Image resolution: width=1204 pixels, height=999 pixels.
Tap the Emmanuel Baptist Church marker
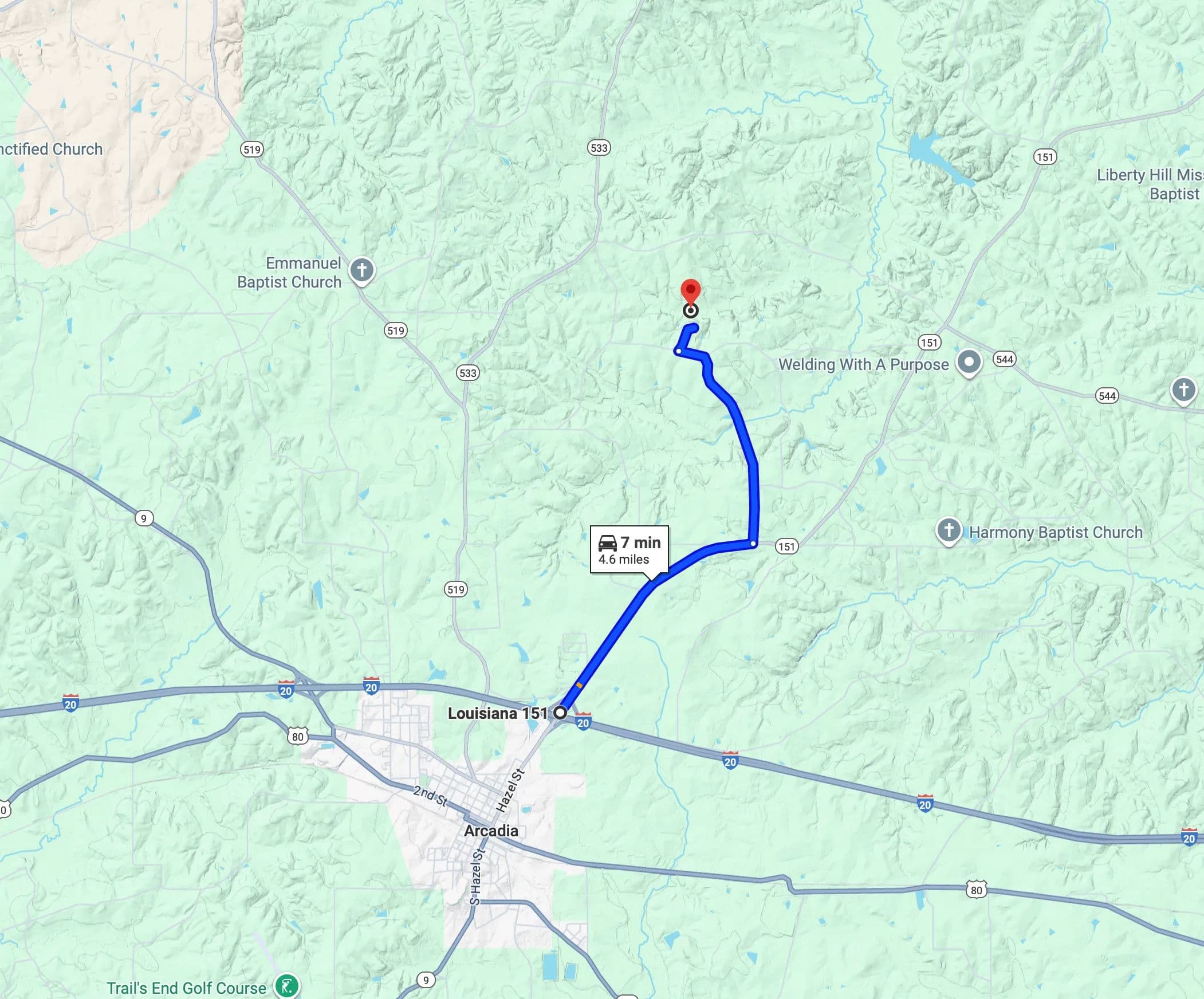[362, 270]
